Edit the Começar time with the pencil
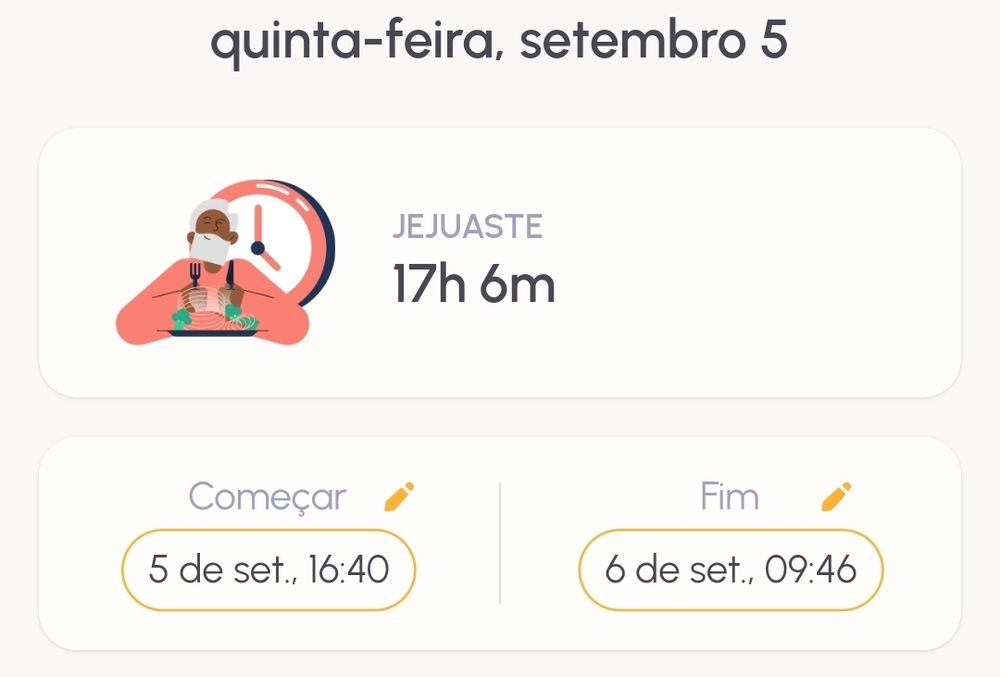This screenshot has width=1000, height=677. pyautogui.click(x=399, y=496)
